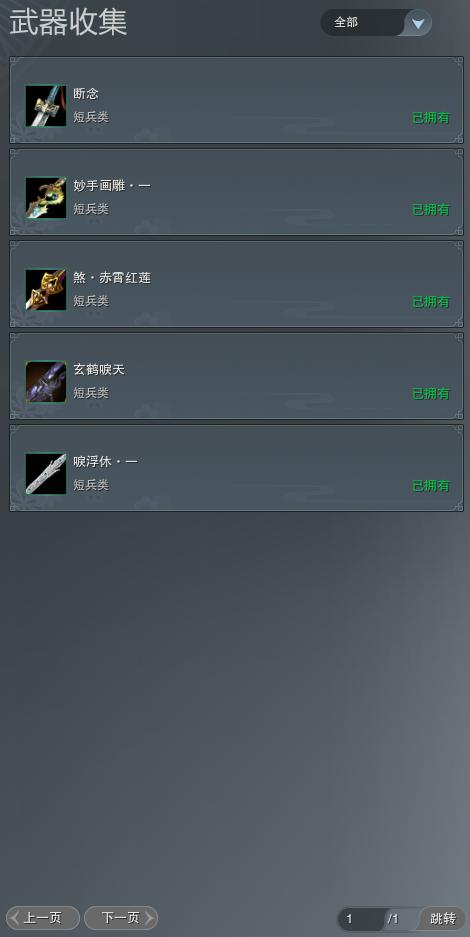Open the 唳浮休·一 weapon row
Screen dimensions: 470x937
236,468
